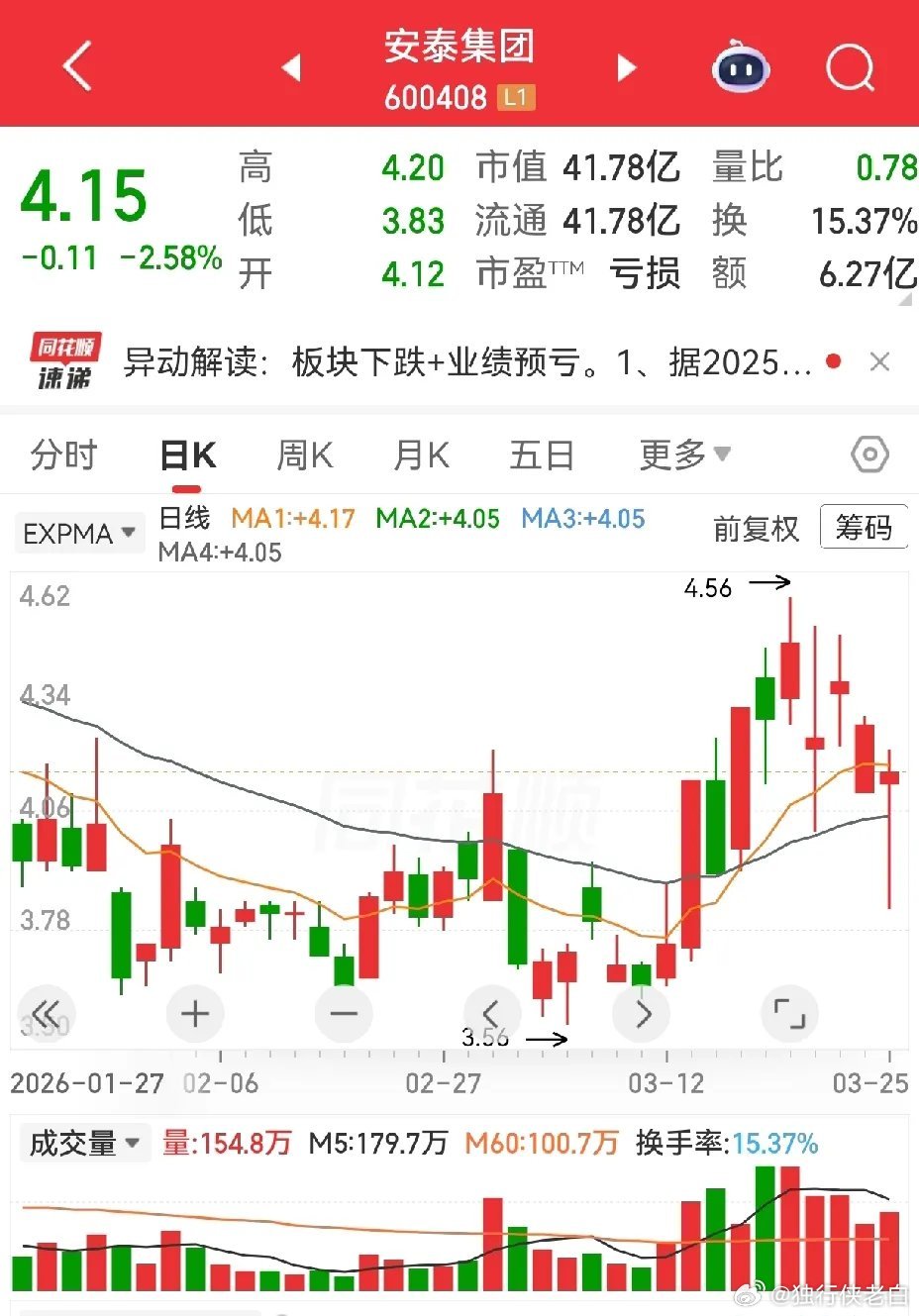Select the 五日 five-day tab
Viewport: 919px width, 1316px height.
(542, 455)
